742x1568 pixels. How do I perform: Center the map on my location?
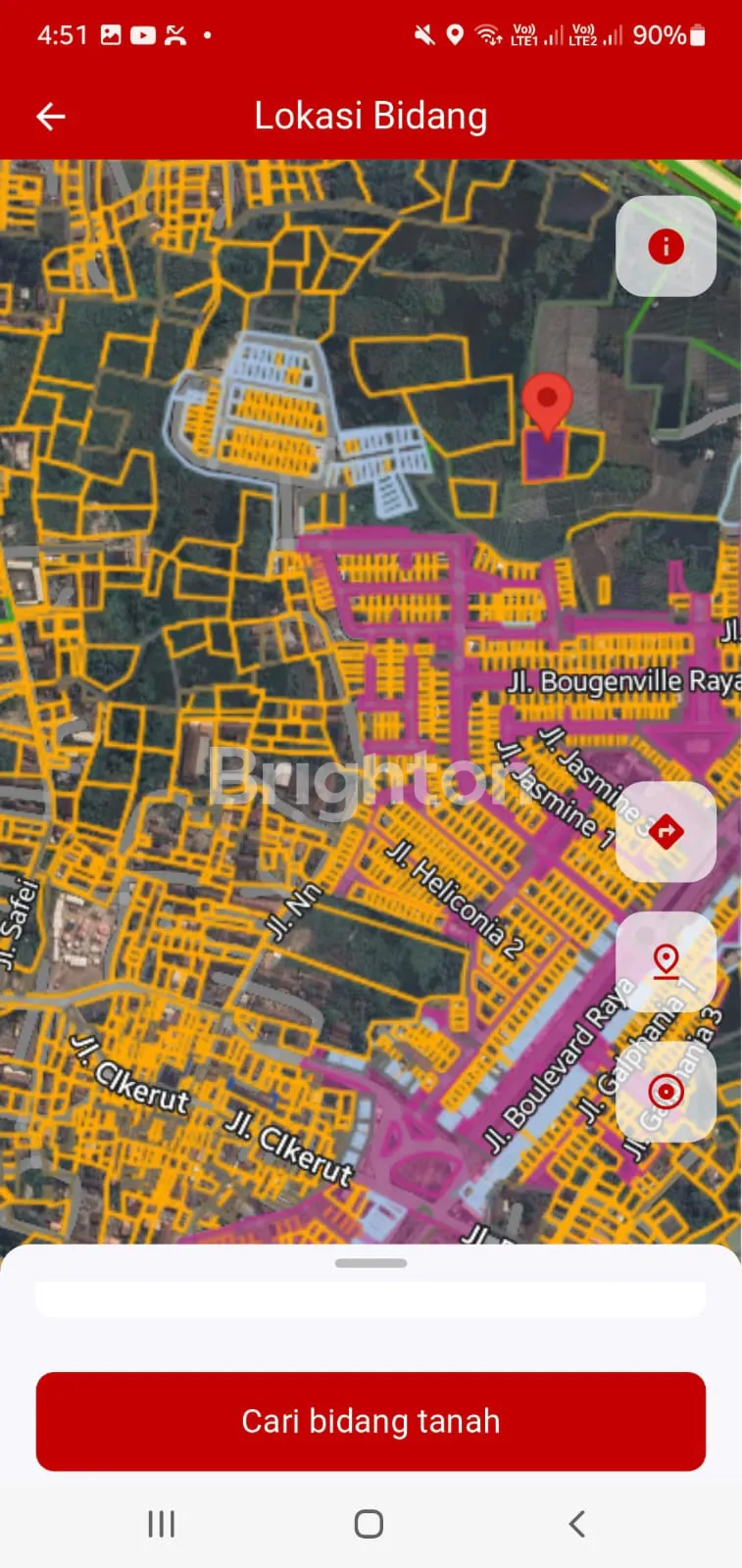click(x=666, y=1091)
